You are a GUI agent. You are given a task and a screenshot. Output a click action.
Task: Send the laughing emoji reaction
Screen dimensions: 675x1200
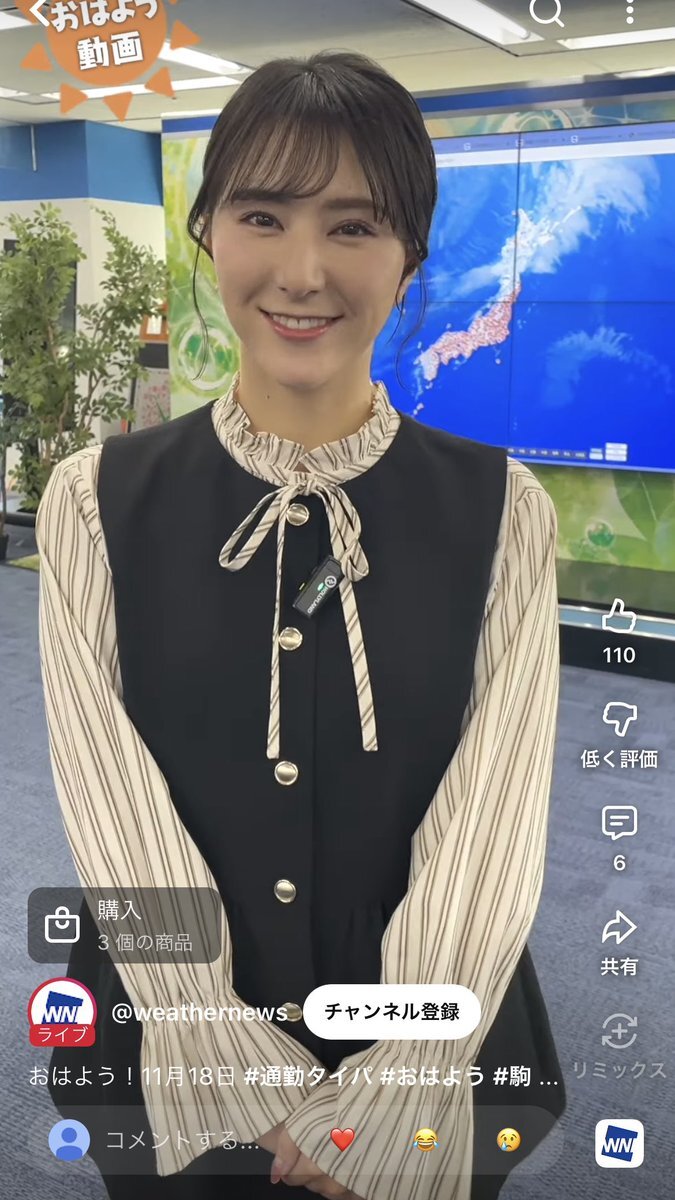(x=426, y=1139)
